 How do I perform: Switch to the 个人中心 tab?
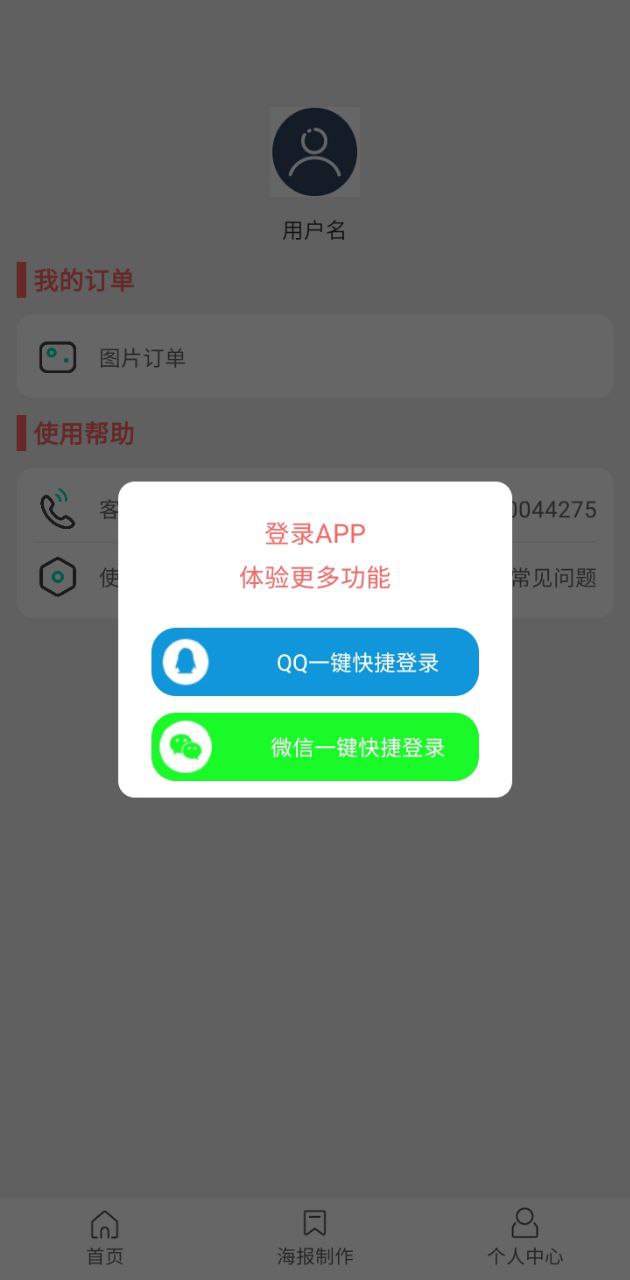pos(524,1238)
